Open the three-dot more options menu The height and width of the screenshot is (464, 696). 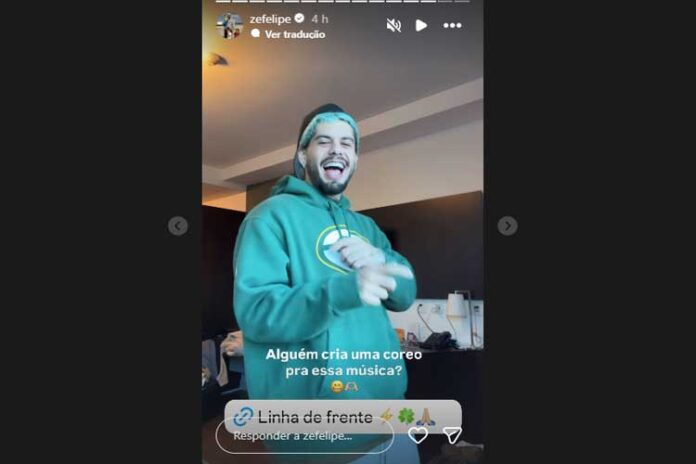click(452, 25)
